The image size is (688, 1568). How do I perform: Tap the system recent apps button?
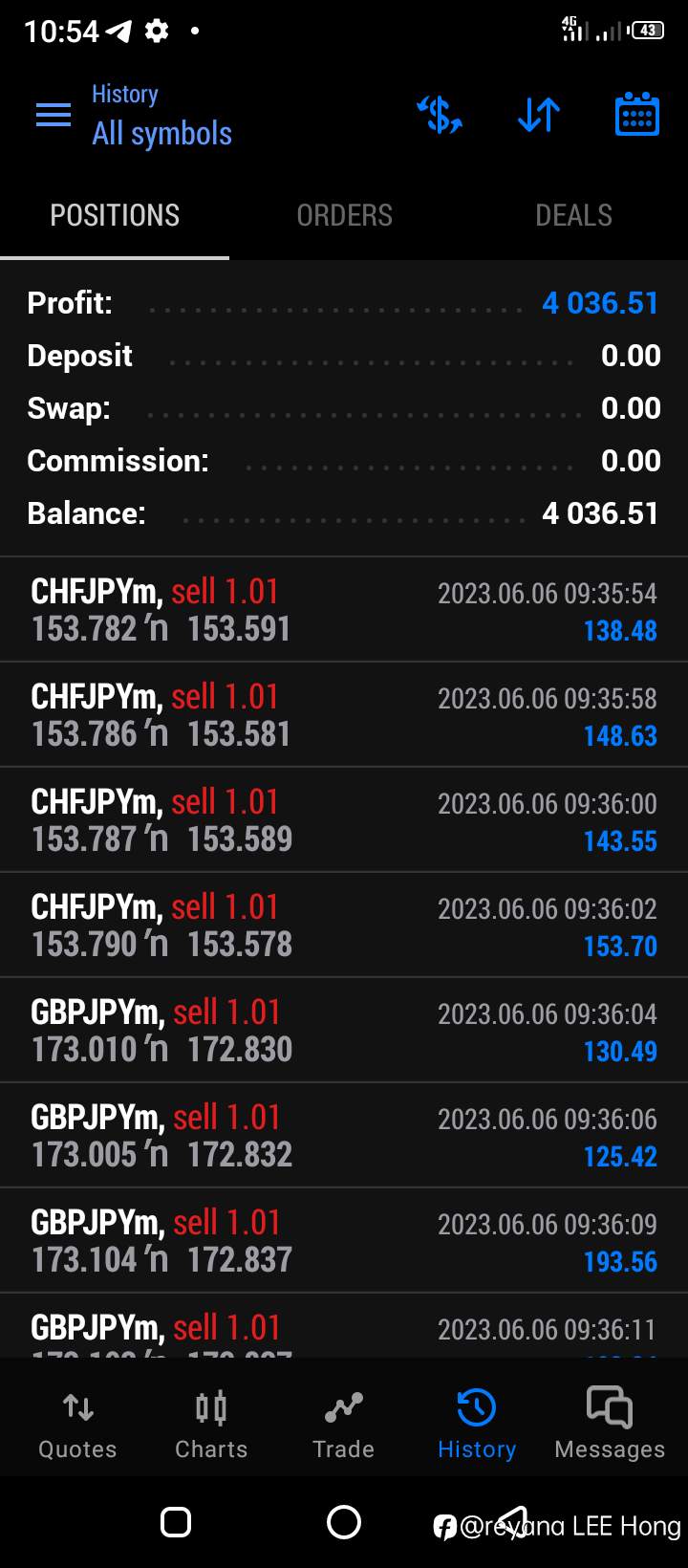click(x=176, y=1522)
